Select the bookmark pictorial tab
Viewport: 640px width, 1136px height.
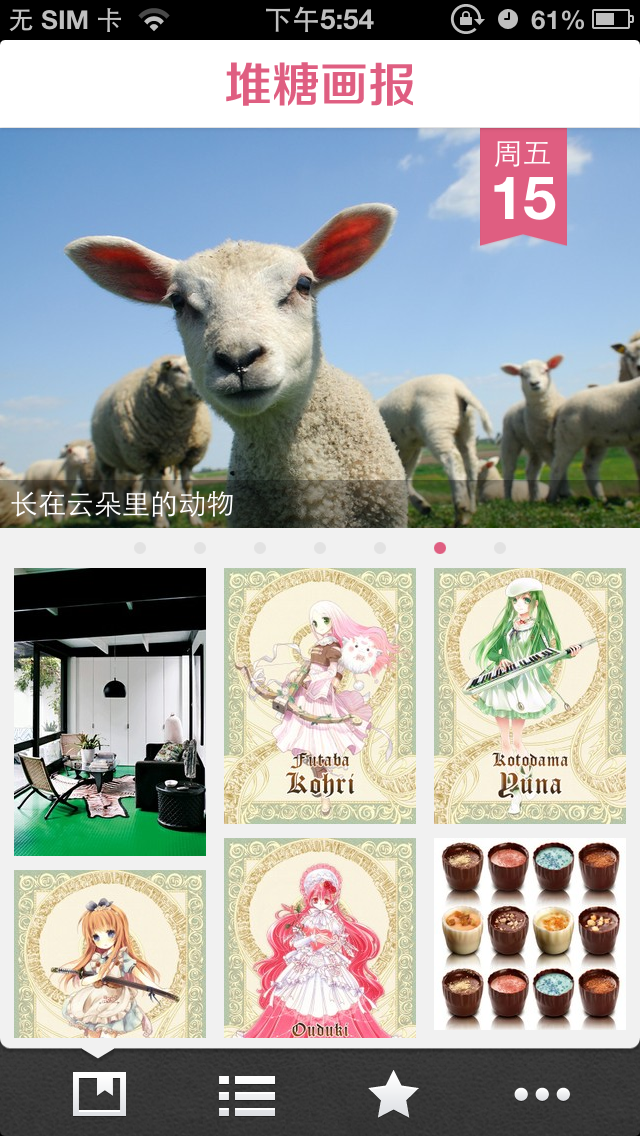(x=99, y=1094)
